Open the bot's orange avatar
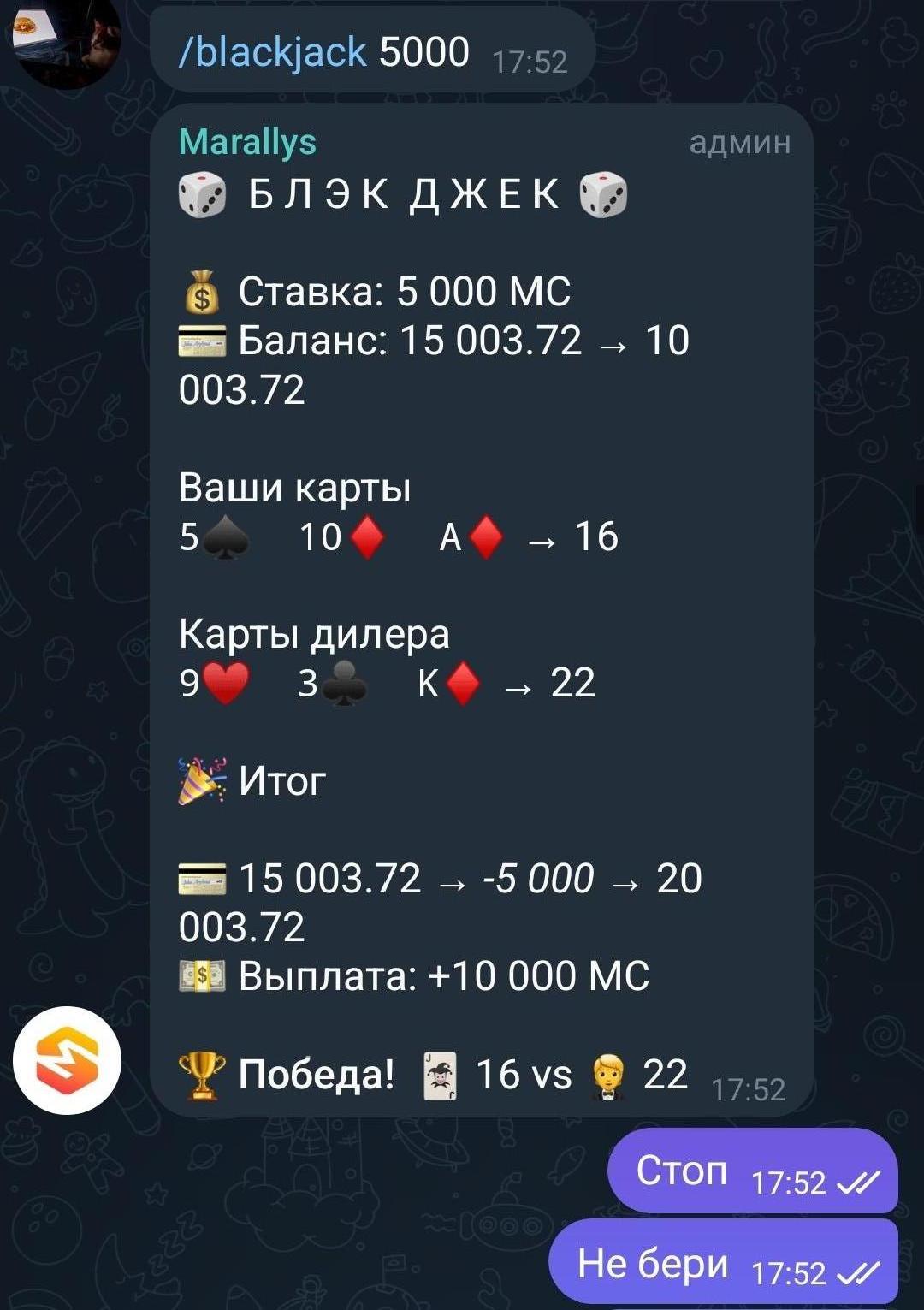This screenshot has height=1310, width=924. 67,1060
